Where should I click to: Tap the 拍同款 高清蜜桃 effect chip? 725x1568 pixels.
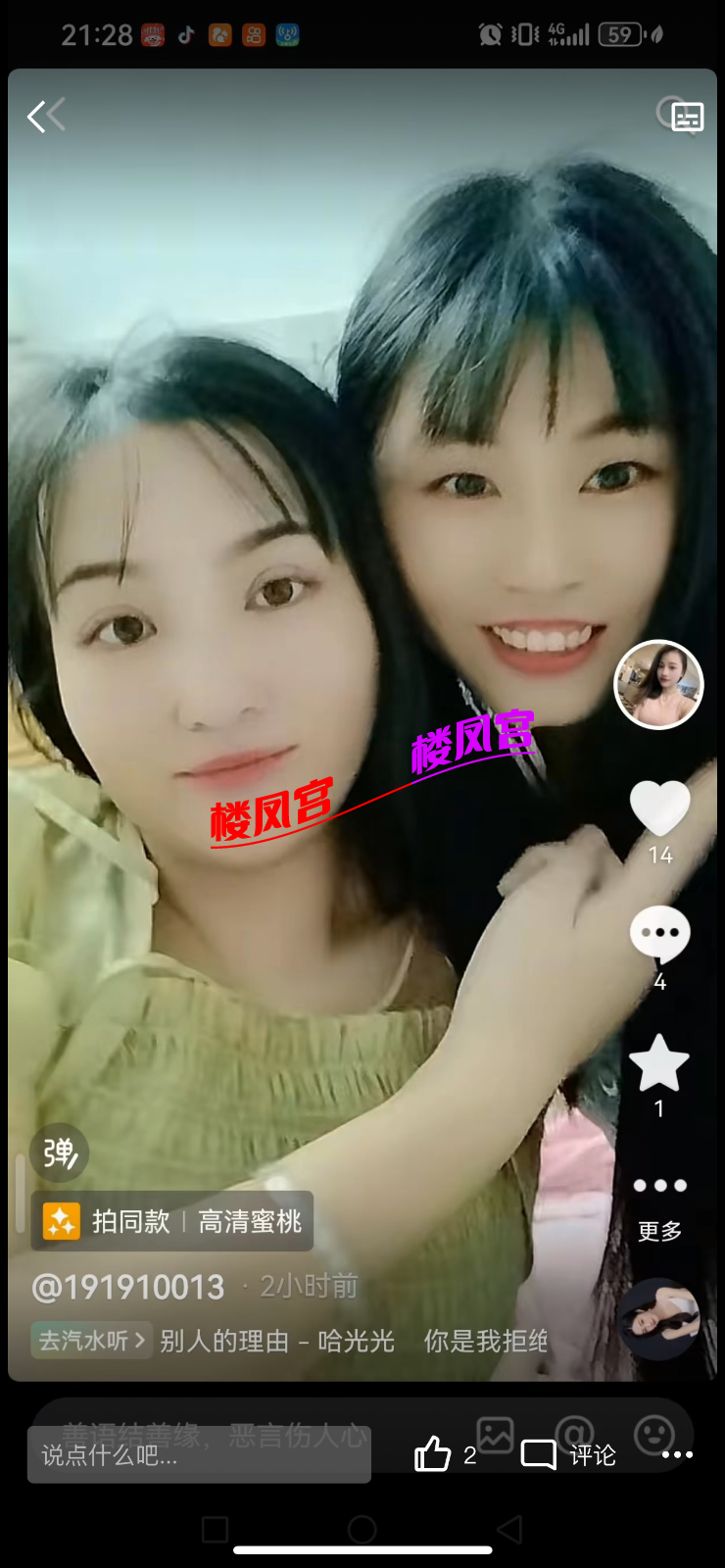172,1221
